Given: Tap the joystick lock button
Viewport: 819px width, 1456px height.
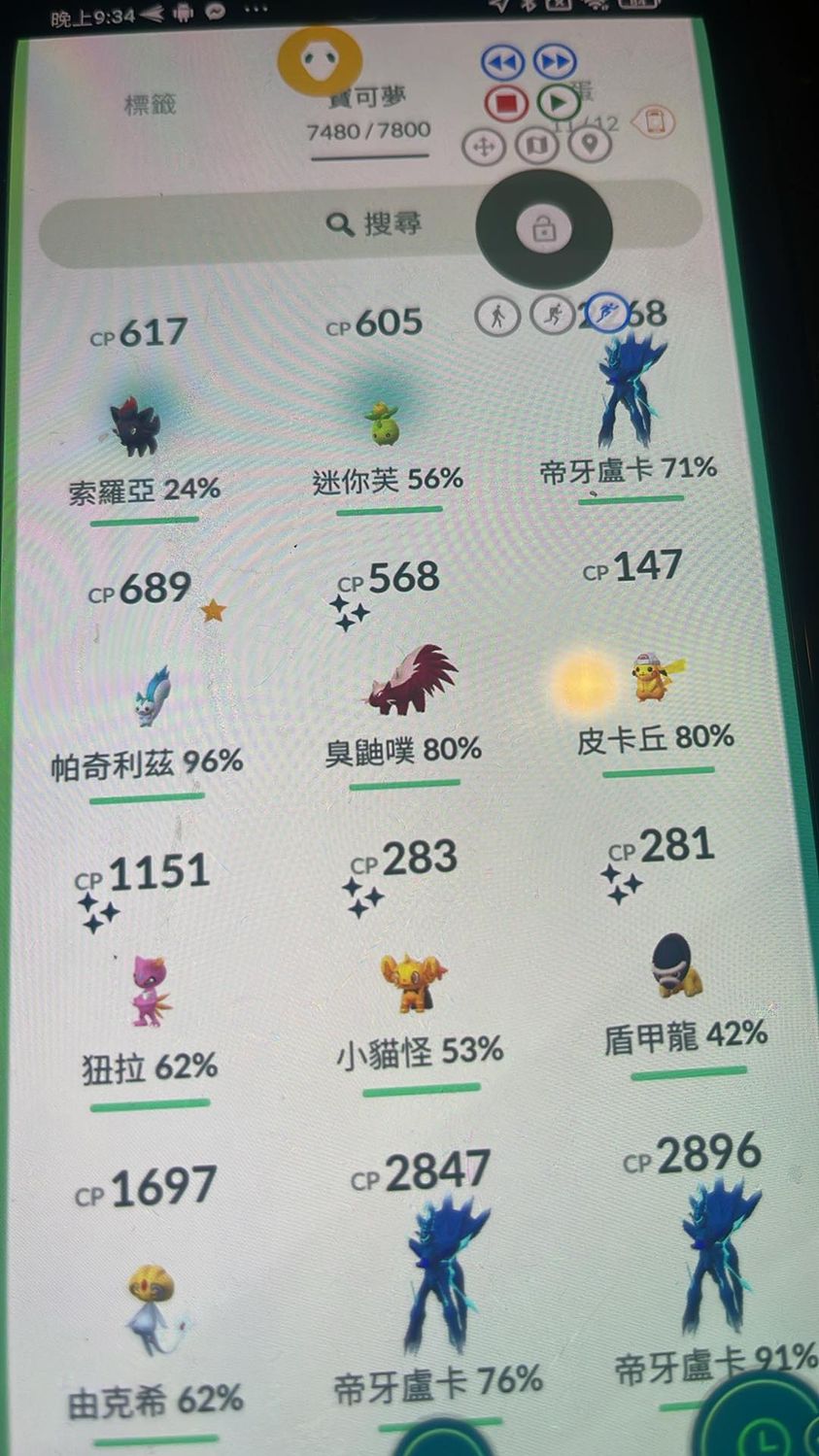Looking at the screenshot, I should (x=543, y=230).
